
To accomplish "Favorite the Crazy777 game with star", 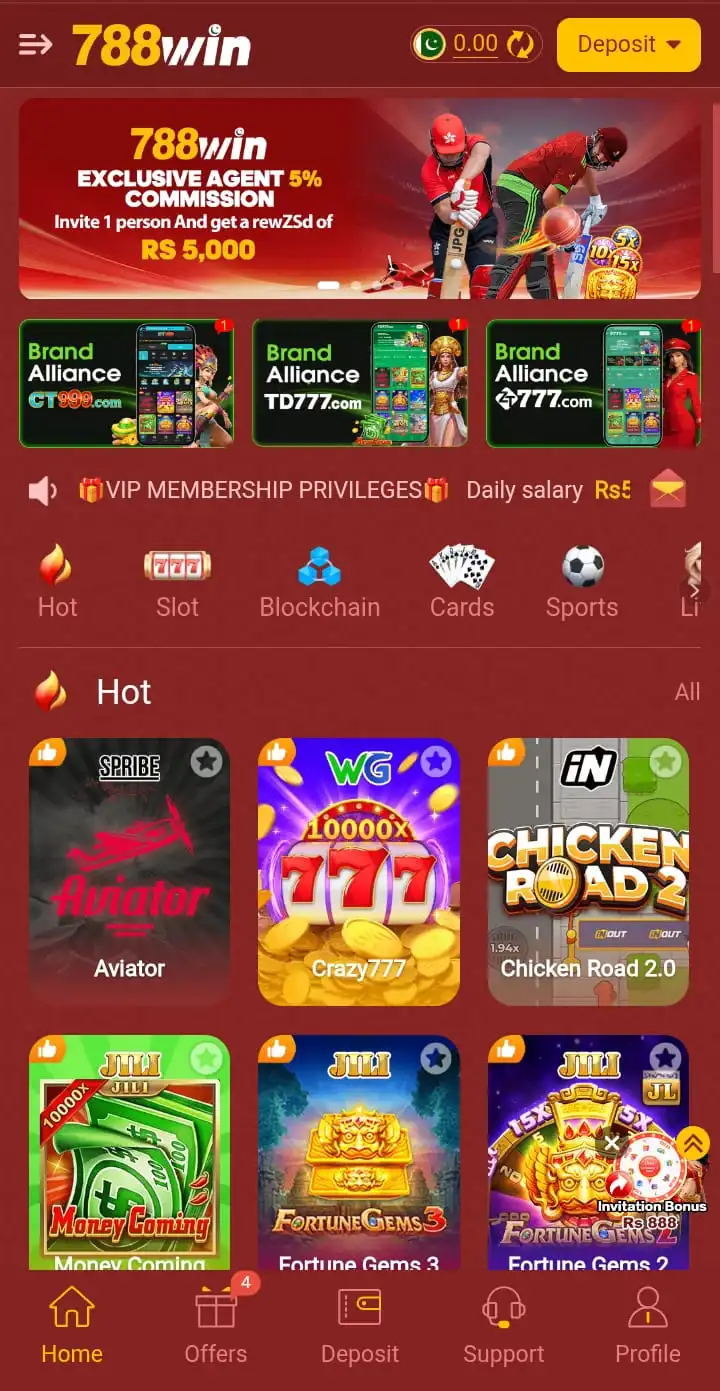I will (435, 762).
